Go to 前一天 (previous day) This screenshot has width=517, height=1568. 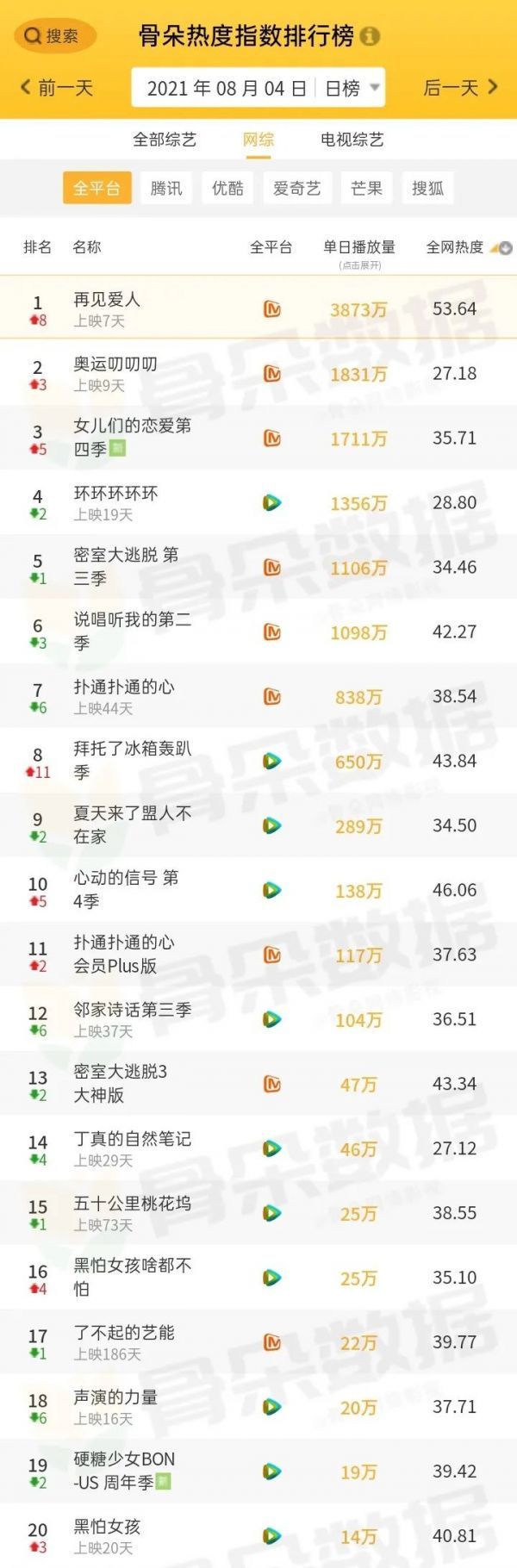point(57,88)
